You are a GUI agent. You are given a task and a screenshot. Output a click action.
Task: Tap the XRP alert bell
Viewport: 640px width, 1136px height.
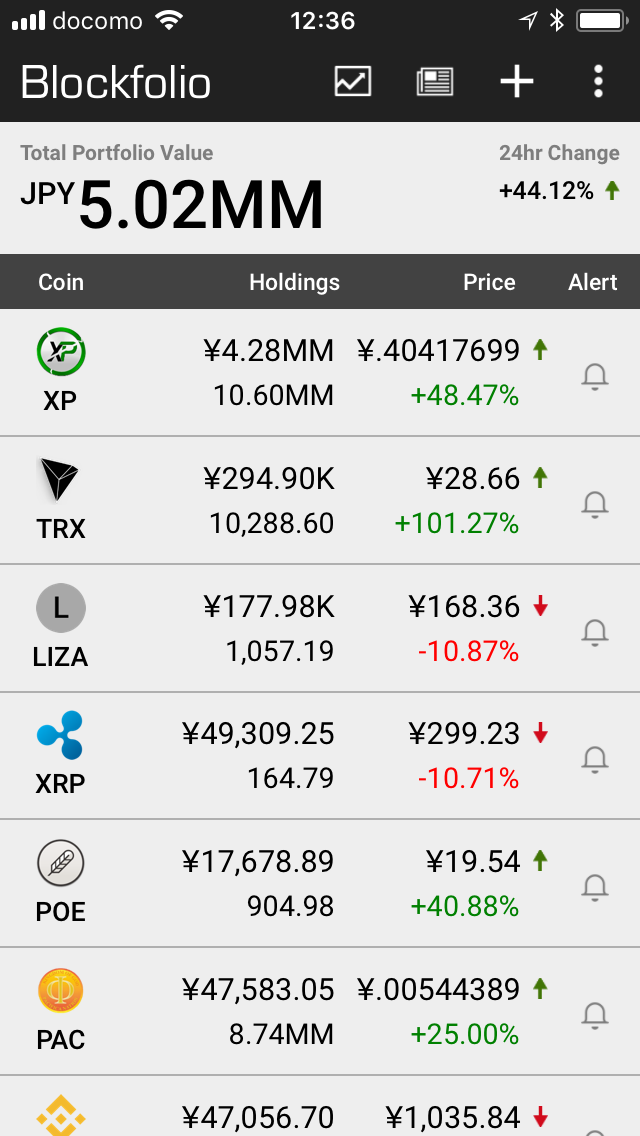pyautogui.click(x=595, y=760)
